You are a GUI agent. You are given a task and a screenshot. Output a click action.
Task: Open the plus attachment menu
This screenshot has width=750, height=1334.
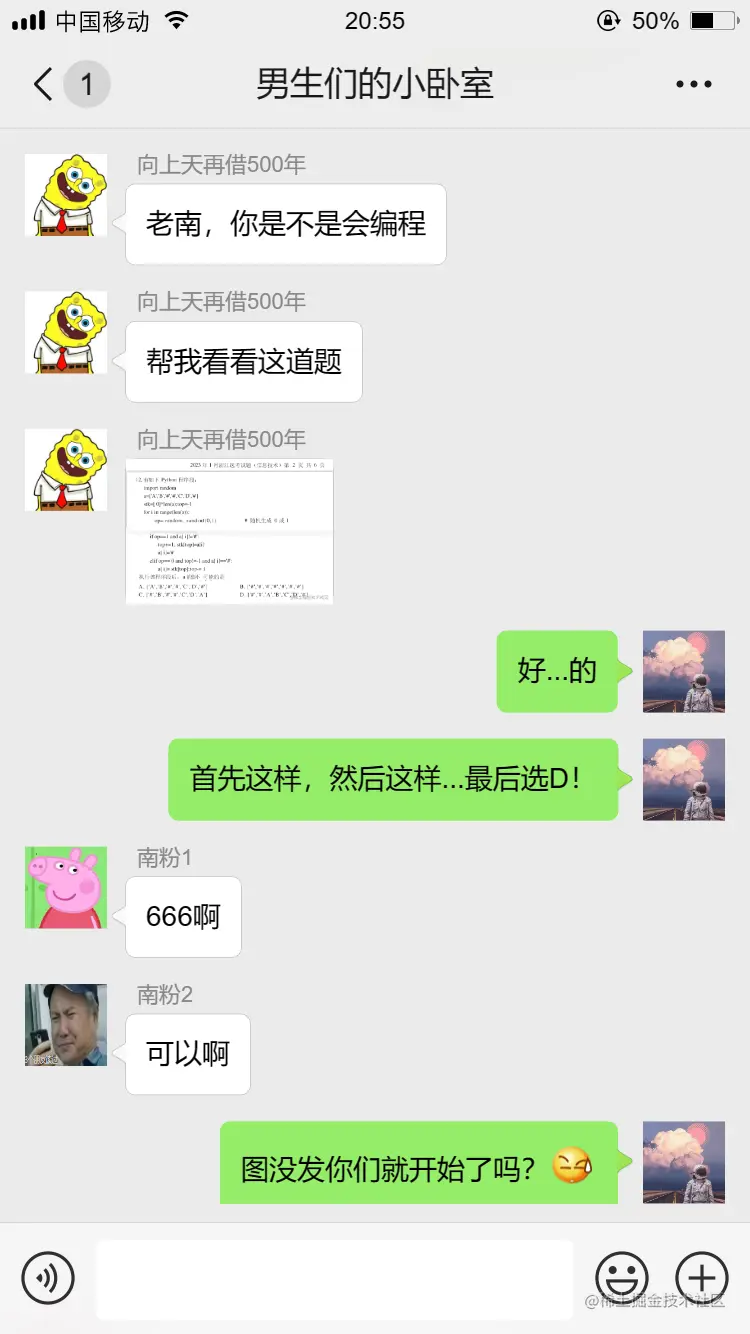(701, 1277)
